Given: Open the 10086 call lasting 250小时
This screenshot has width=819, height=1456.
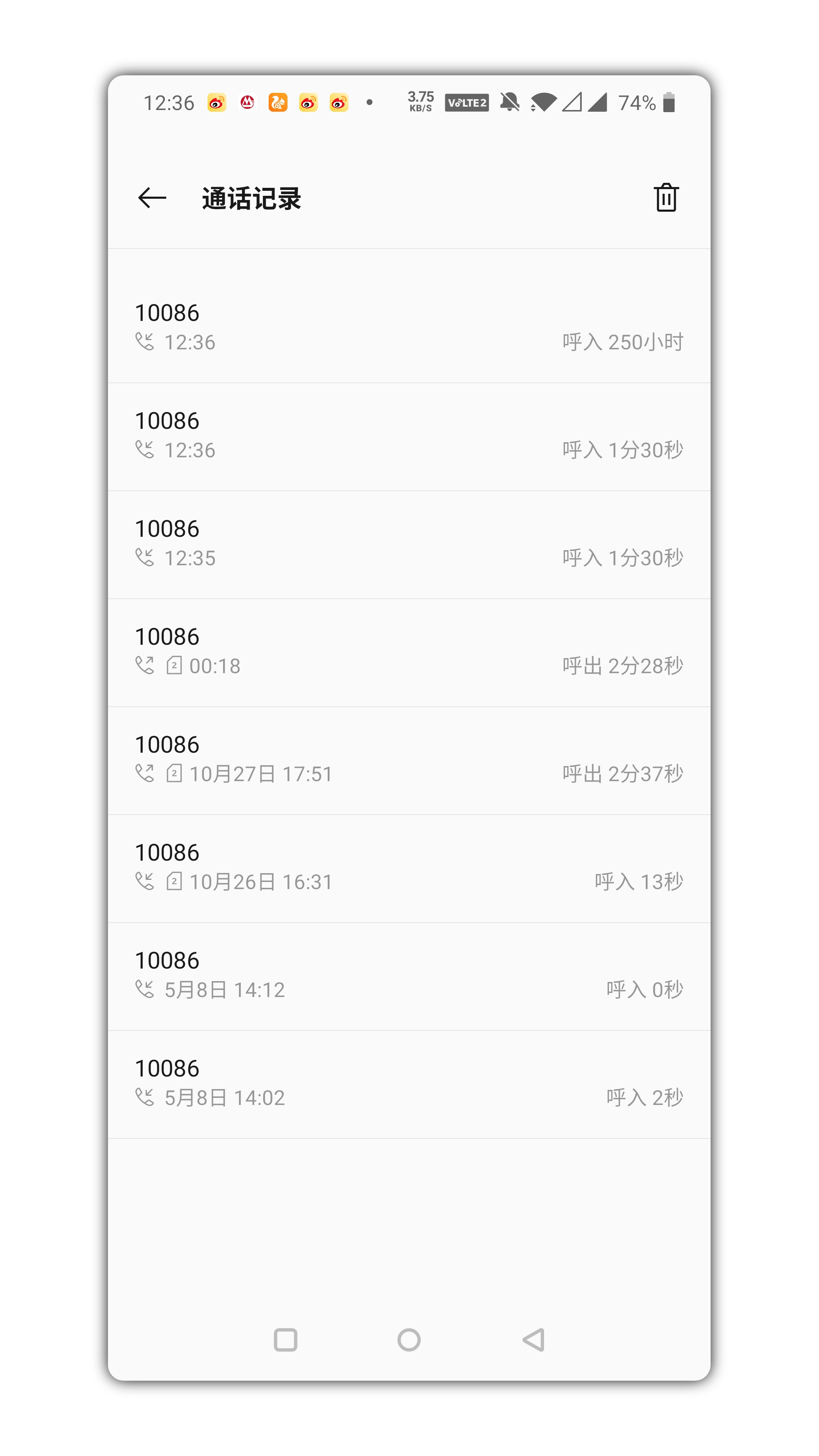Looking at the screenshot, I should 409,327.
